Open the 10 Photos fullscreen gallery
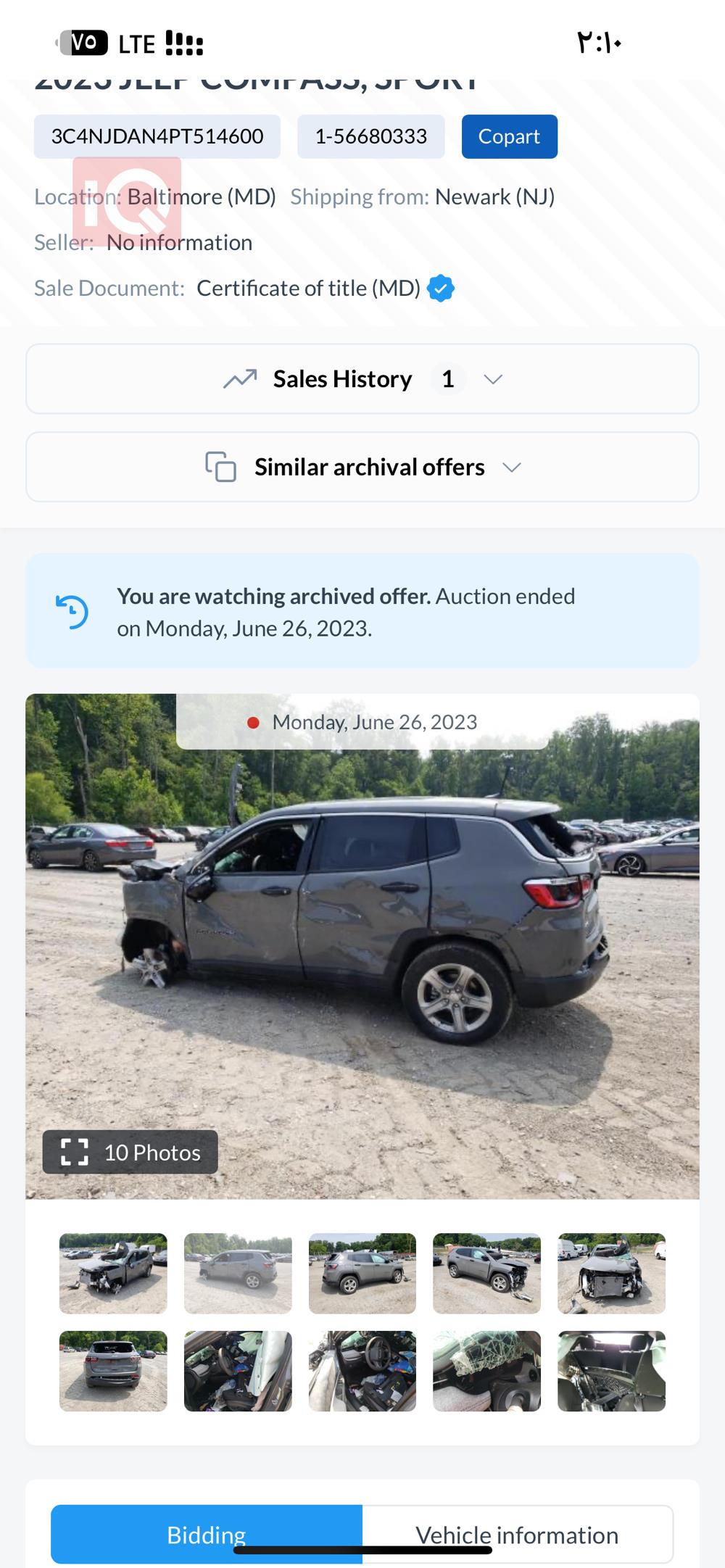 (130, 1152)
